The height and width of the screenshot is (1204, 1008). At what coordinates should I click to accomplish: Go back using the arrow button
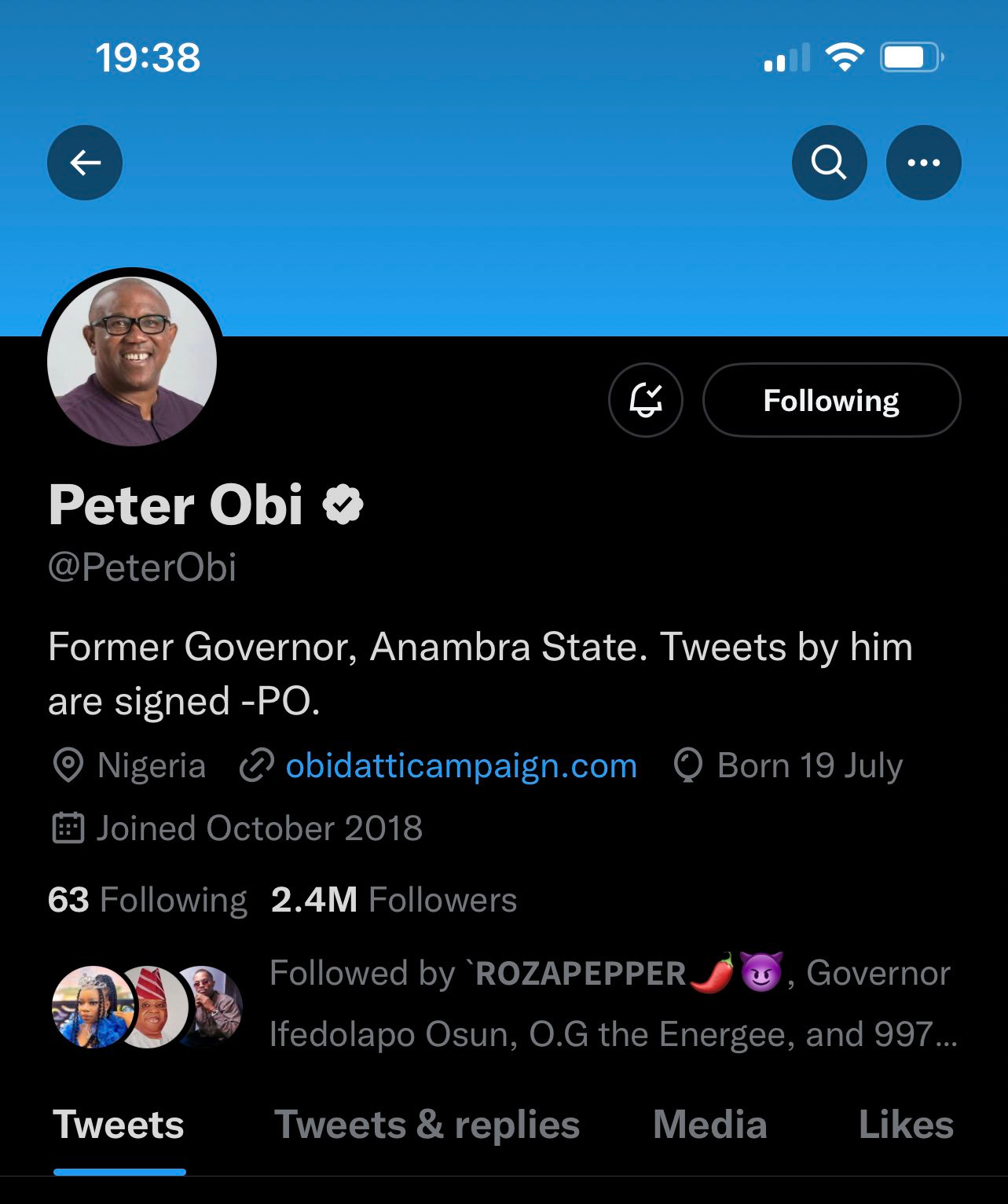85,163
